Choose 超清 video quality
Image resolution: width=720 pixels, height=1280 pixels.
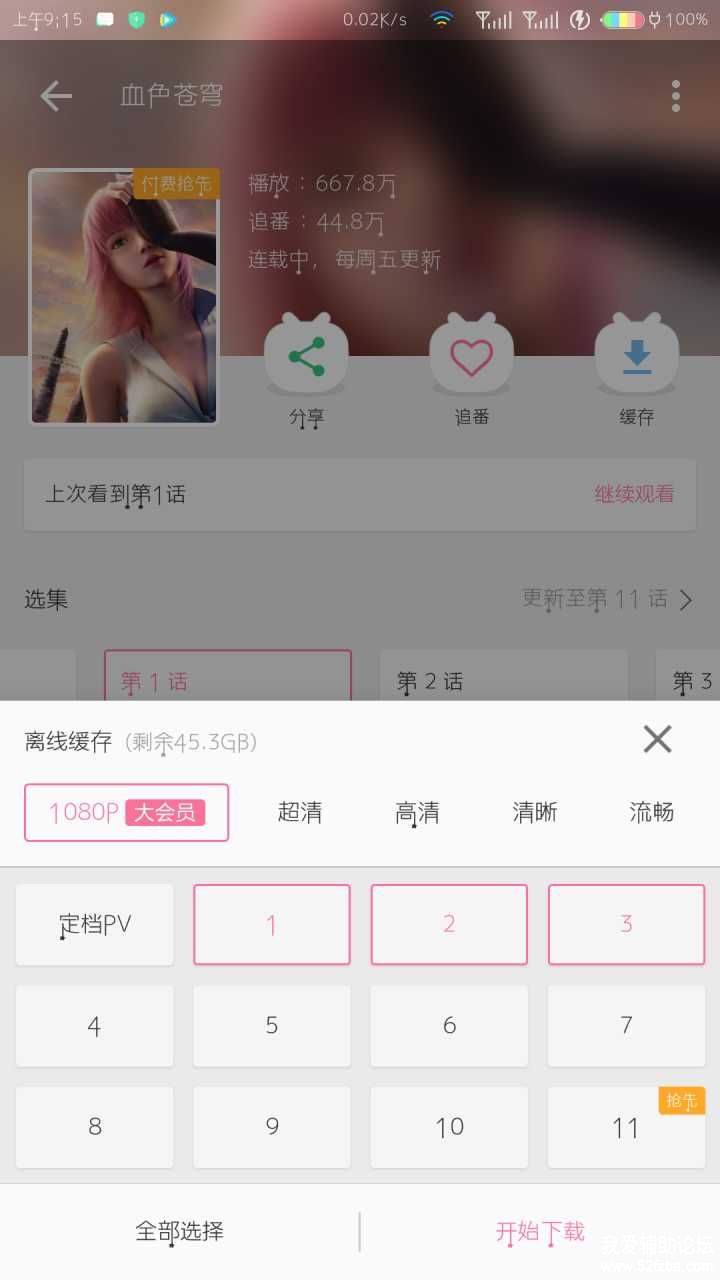pos(300,812)
